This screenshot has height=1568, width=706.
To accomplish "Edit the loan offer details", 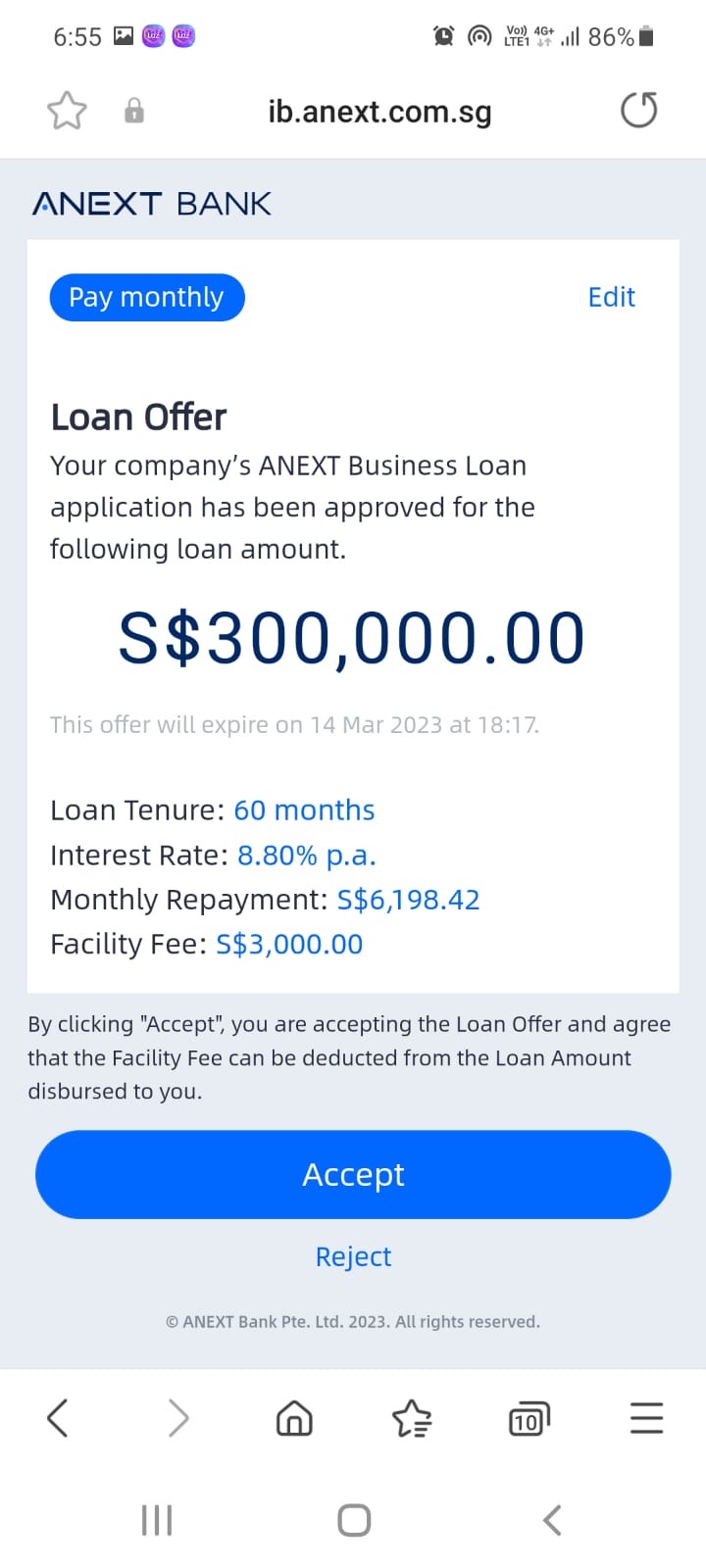I will (611, 297).
